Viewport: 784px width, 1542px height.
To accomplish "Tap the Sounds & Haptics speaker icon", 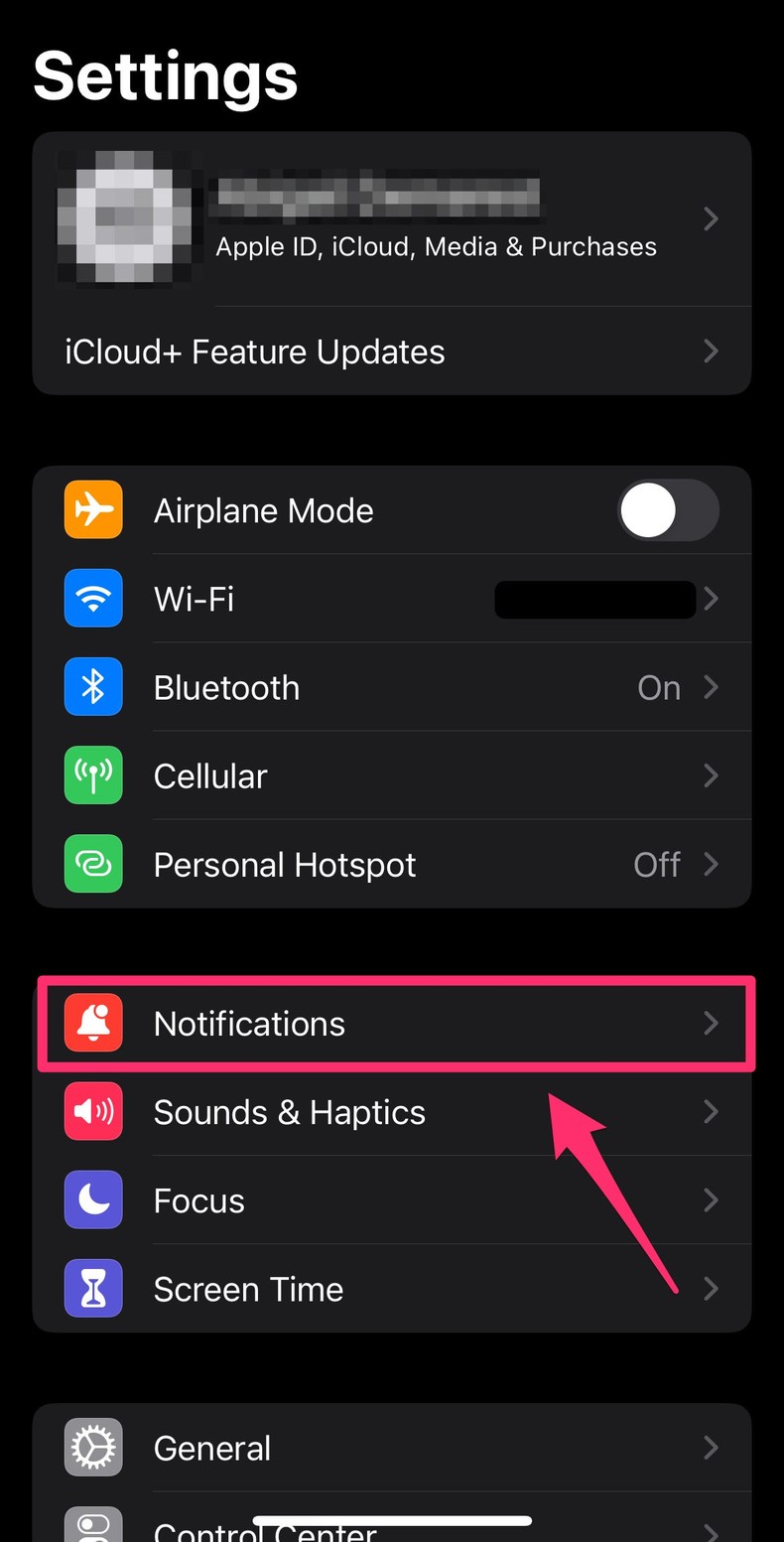I will pyautogui.click(x=92, y=1111).
